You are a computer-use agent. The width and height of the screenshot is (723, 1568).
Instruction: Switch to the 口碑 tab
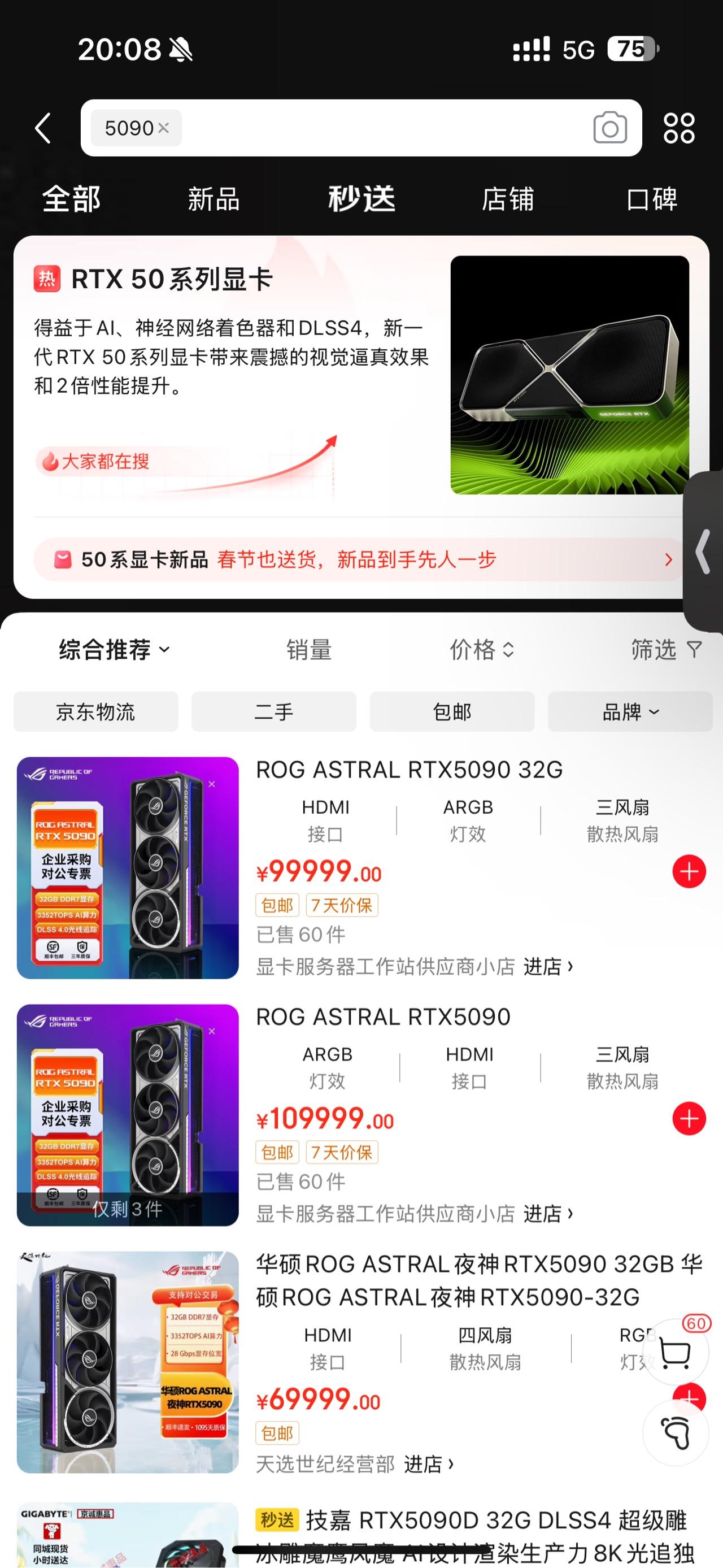click(652, 199)
